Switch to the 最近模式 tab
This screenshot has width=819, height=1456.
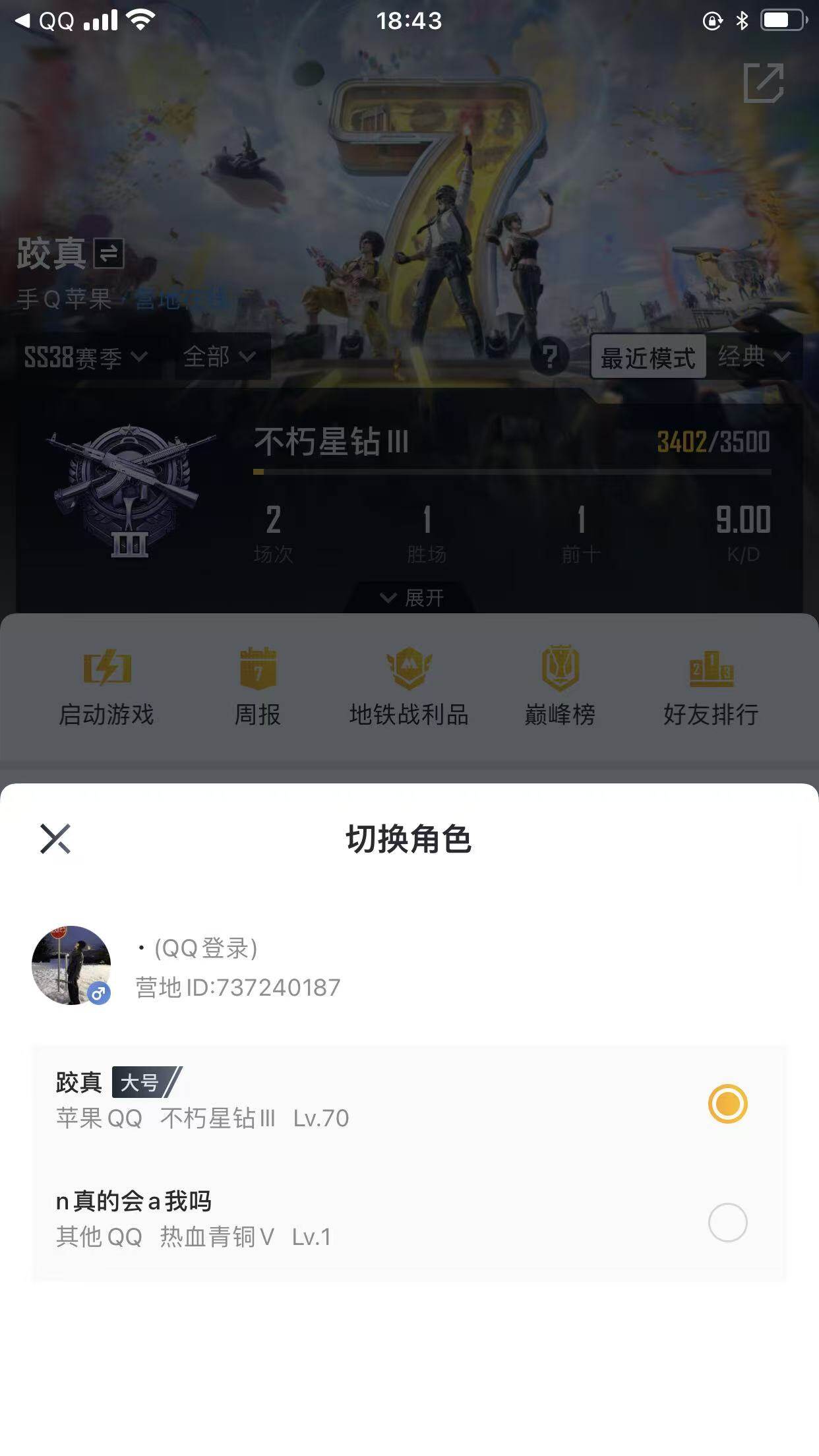[x=648, y=357]
